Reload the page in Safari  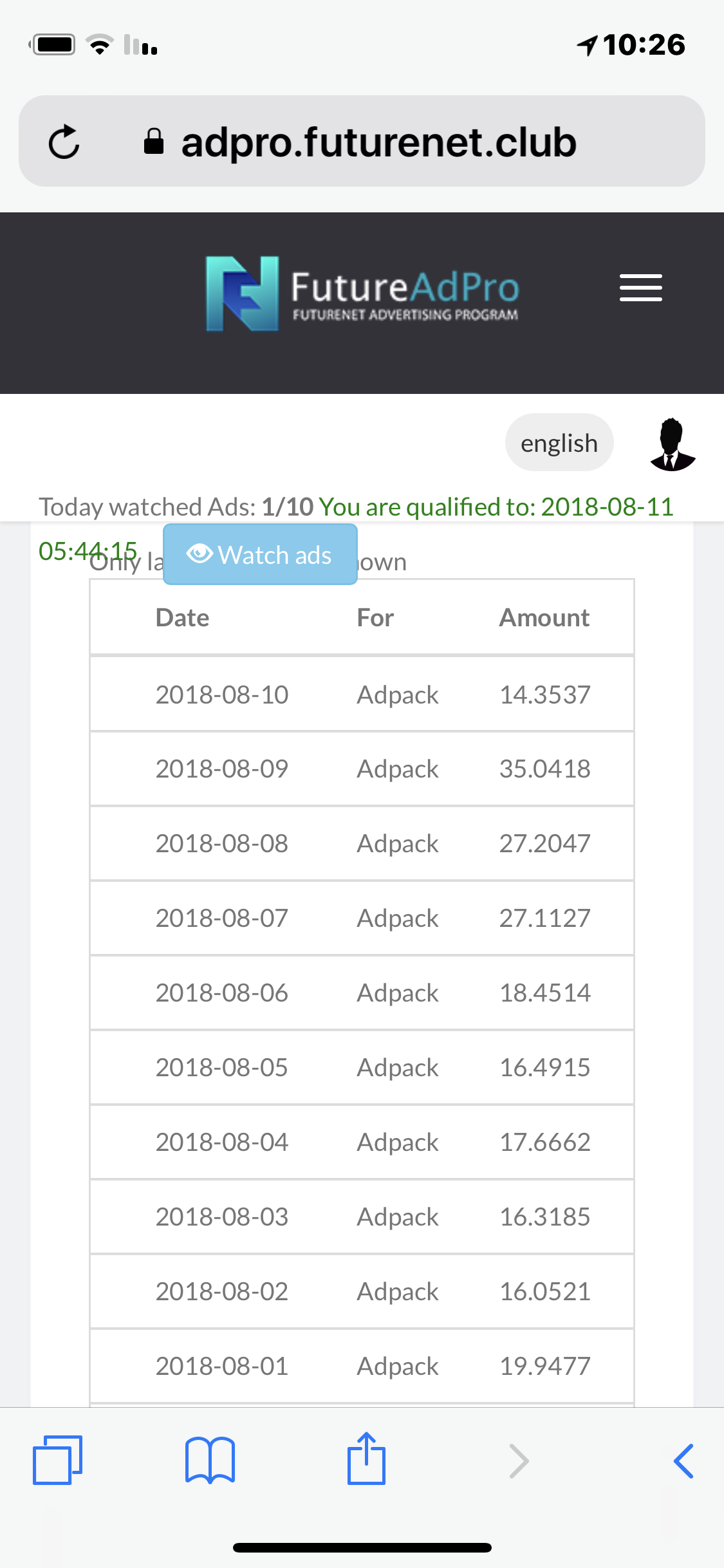[x=64, y=142]
